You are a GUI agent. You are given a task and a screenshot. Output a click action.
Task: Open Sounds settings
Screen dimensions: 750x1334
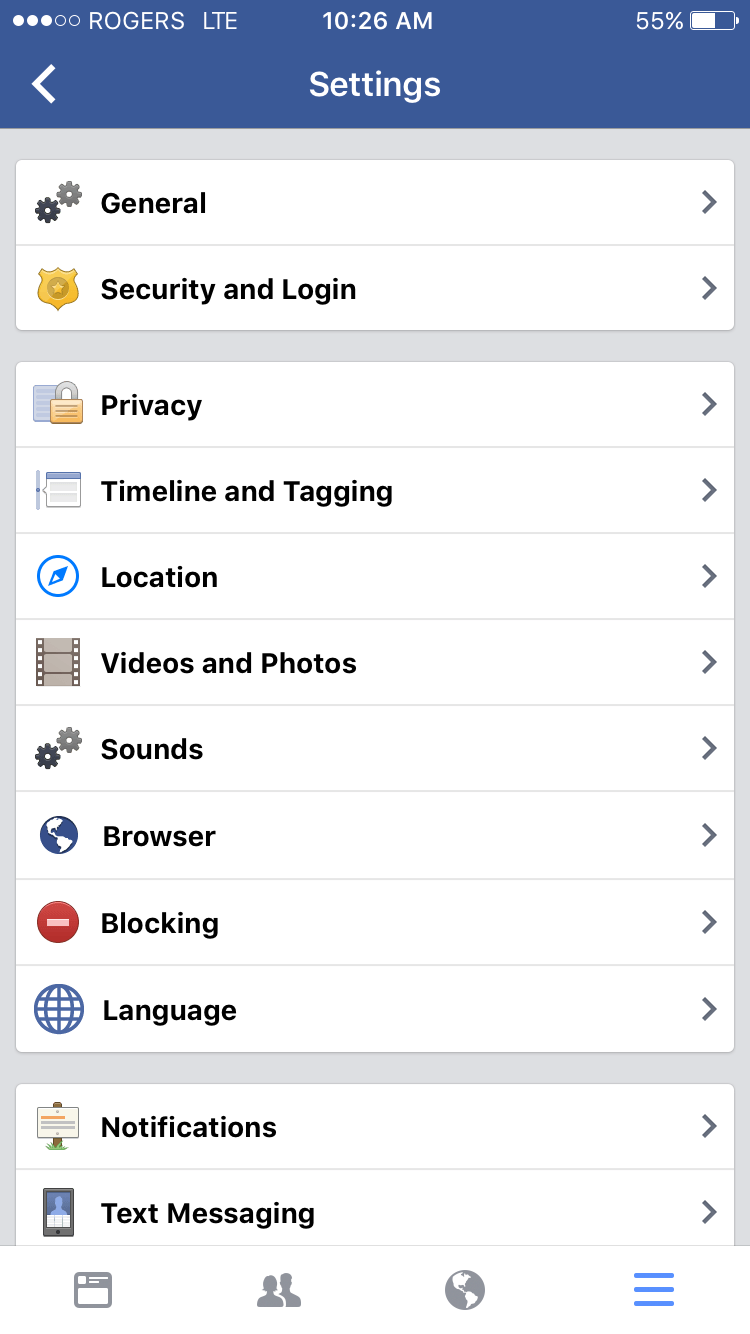(x=375, y=749)
